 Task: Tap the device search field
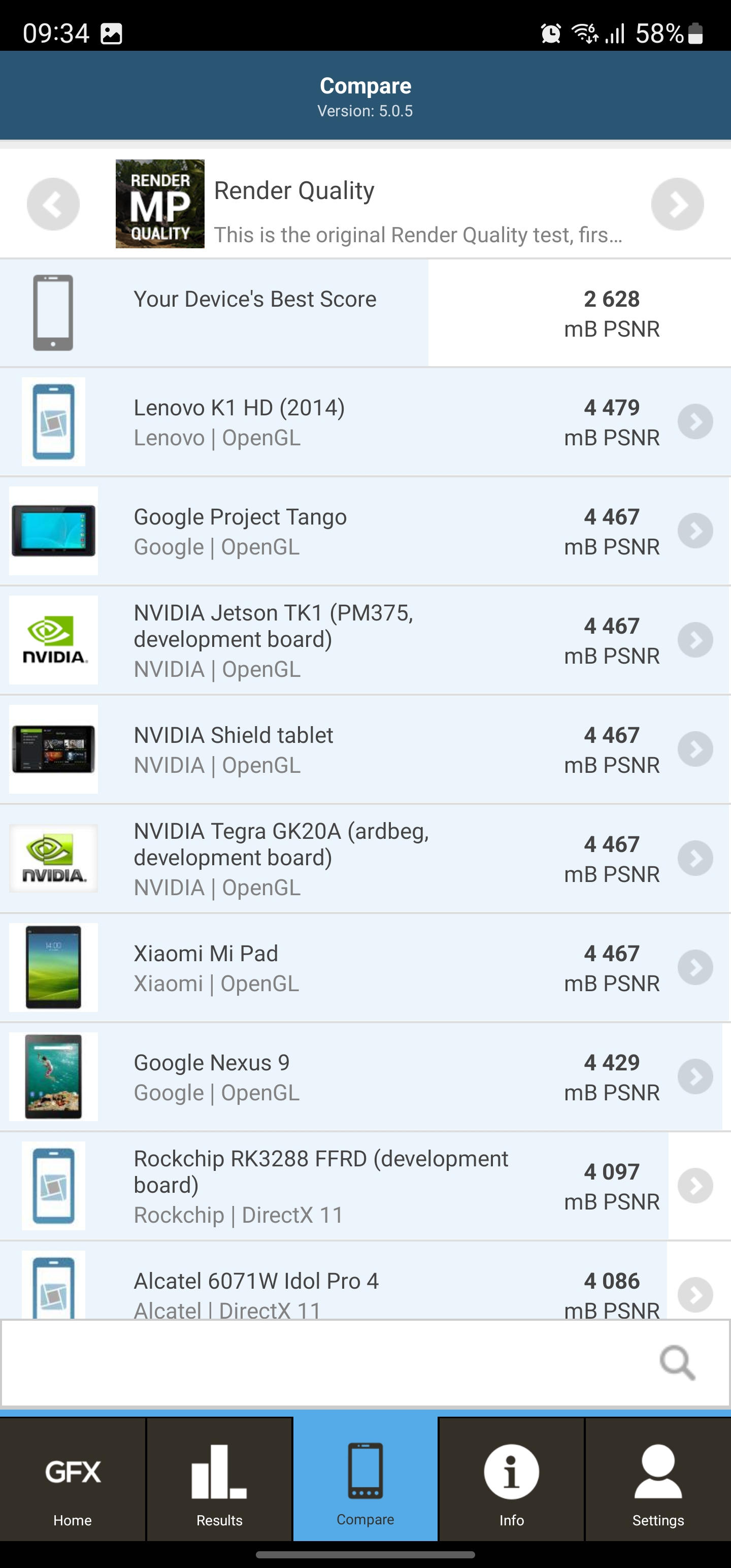[328, 1362]
